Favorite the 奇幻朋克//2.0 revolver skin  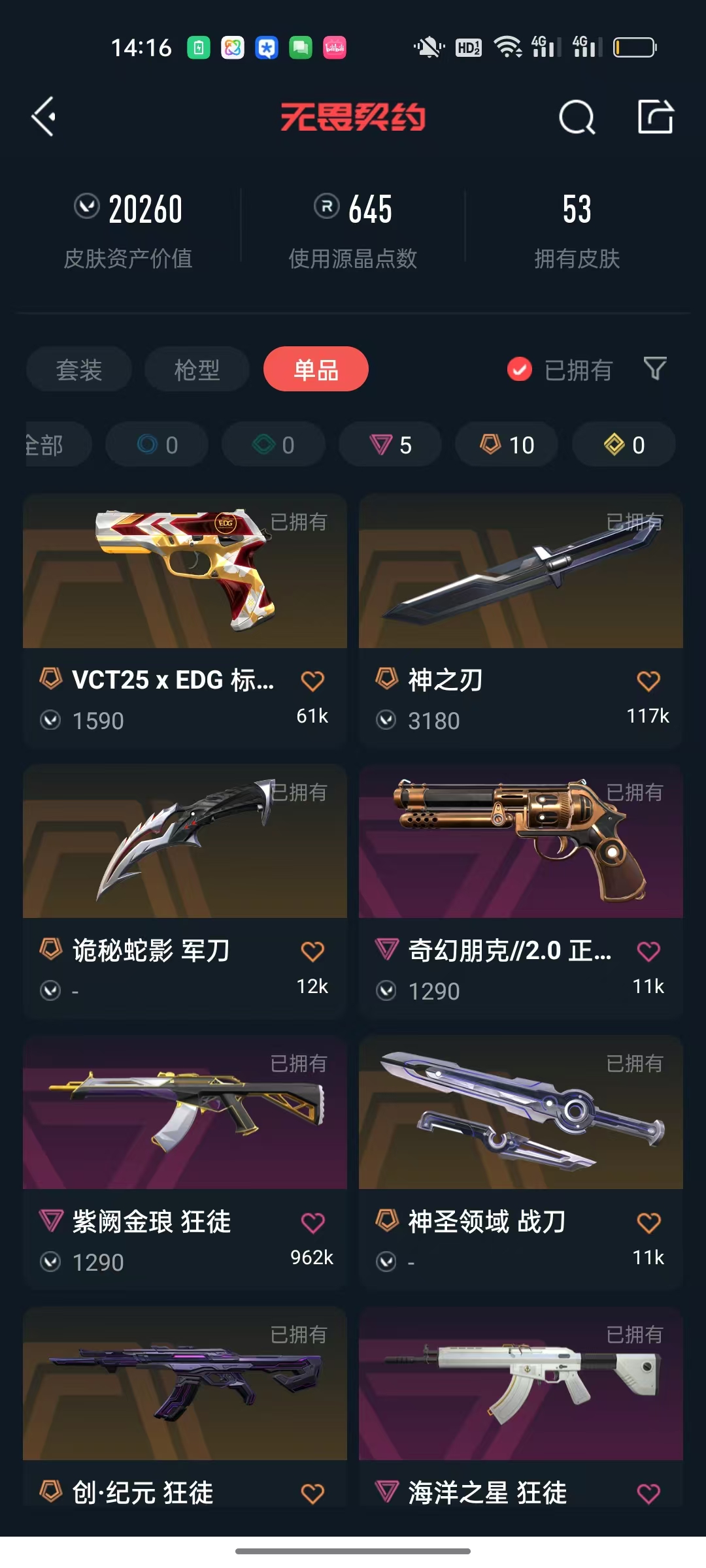(648, 951)
